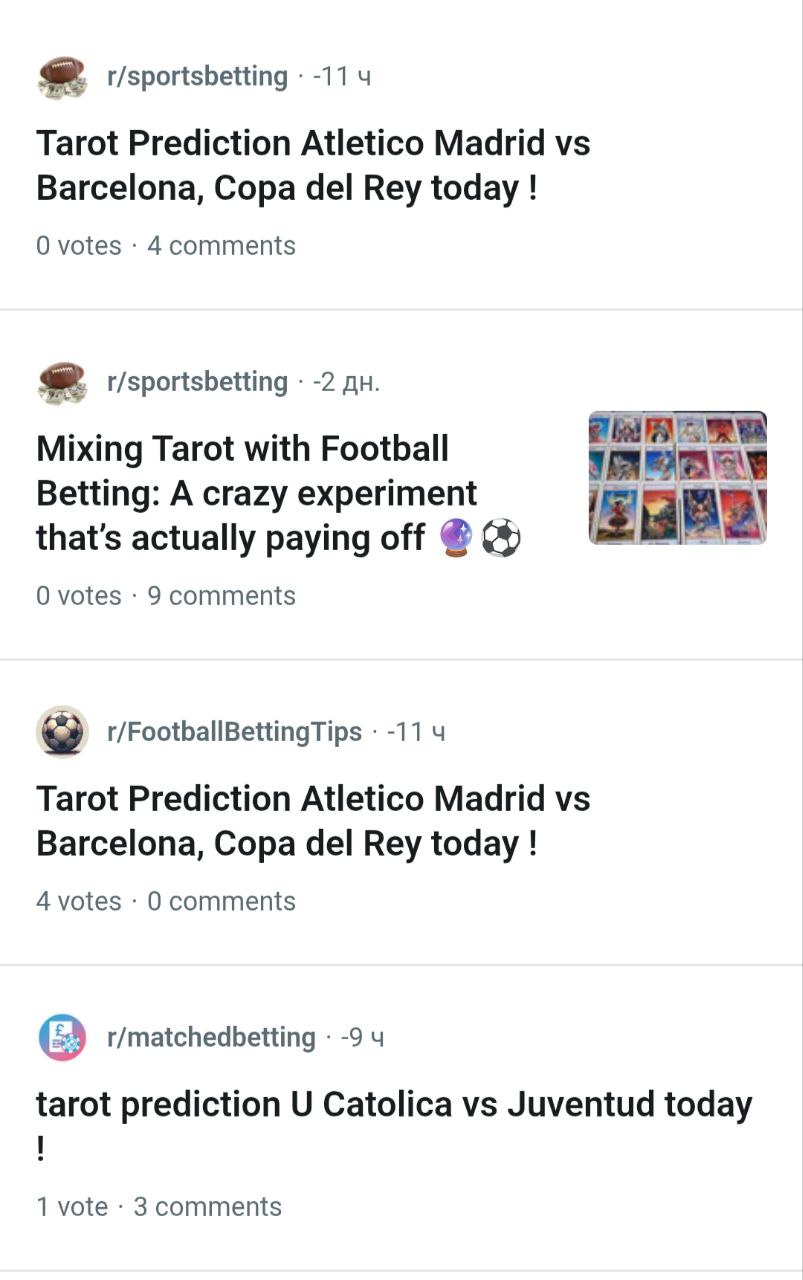Visit the r/FootballBettingTips subreddit

[234, 732]
